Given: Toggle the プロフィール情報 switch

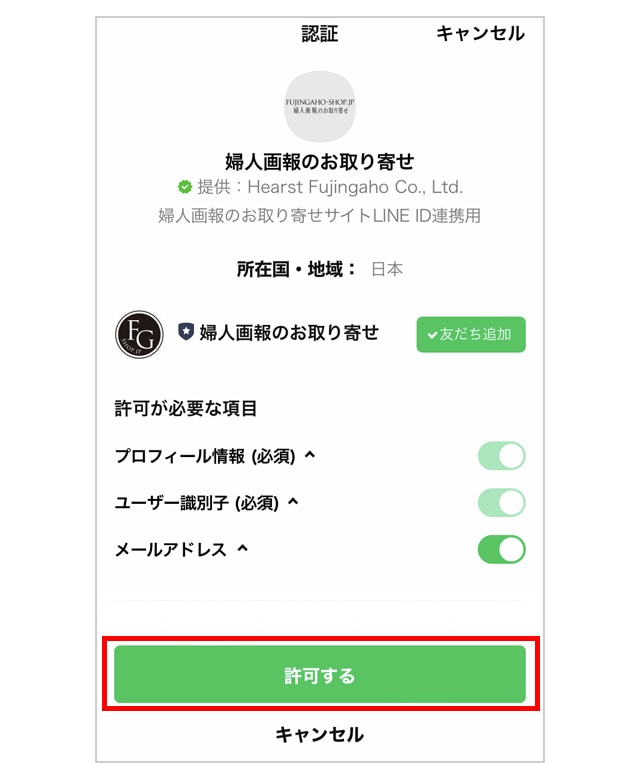Looking at the screenshot, I should pyautogui.click(x=501, y=456).
